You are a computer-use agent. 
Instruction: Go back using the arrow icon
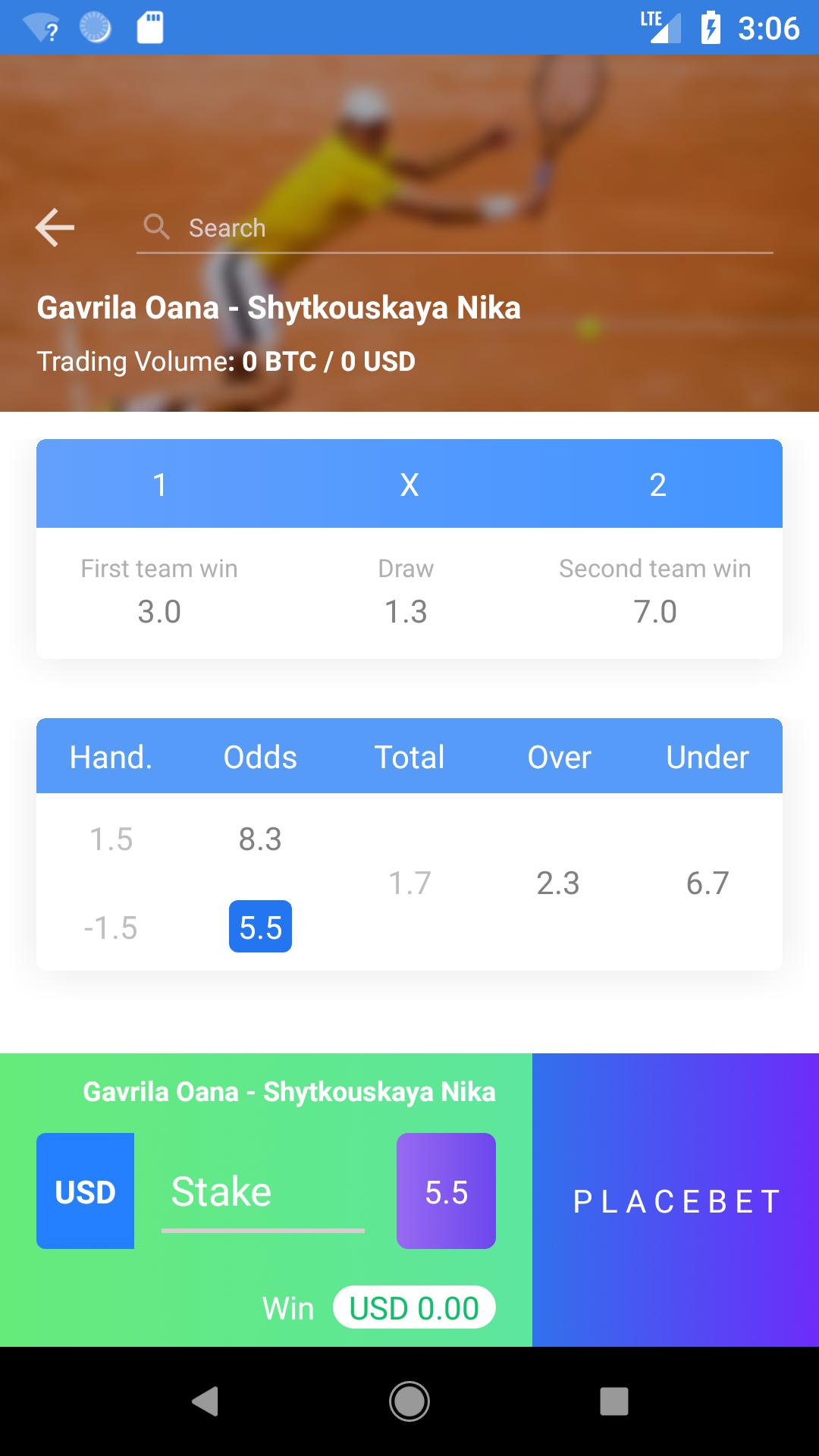pos(55,227)
